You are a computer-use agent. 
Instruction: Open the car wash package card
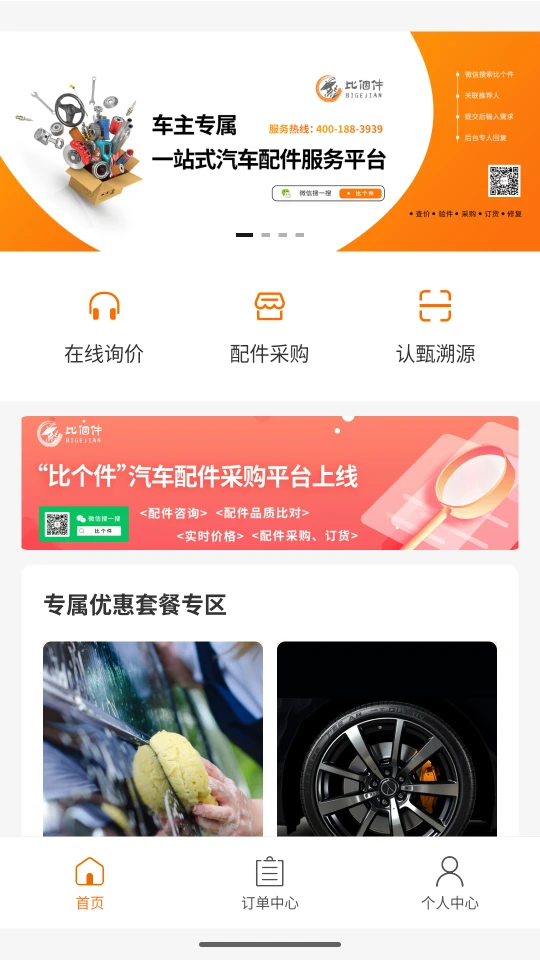click(153, 738)
